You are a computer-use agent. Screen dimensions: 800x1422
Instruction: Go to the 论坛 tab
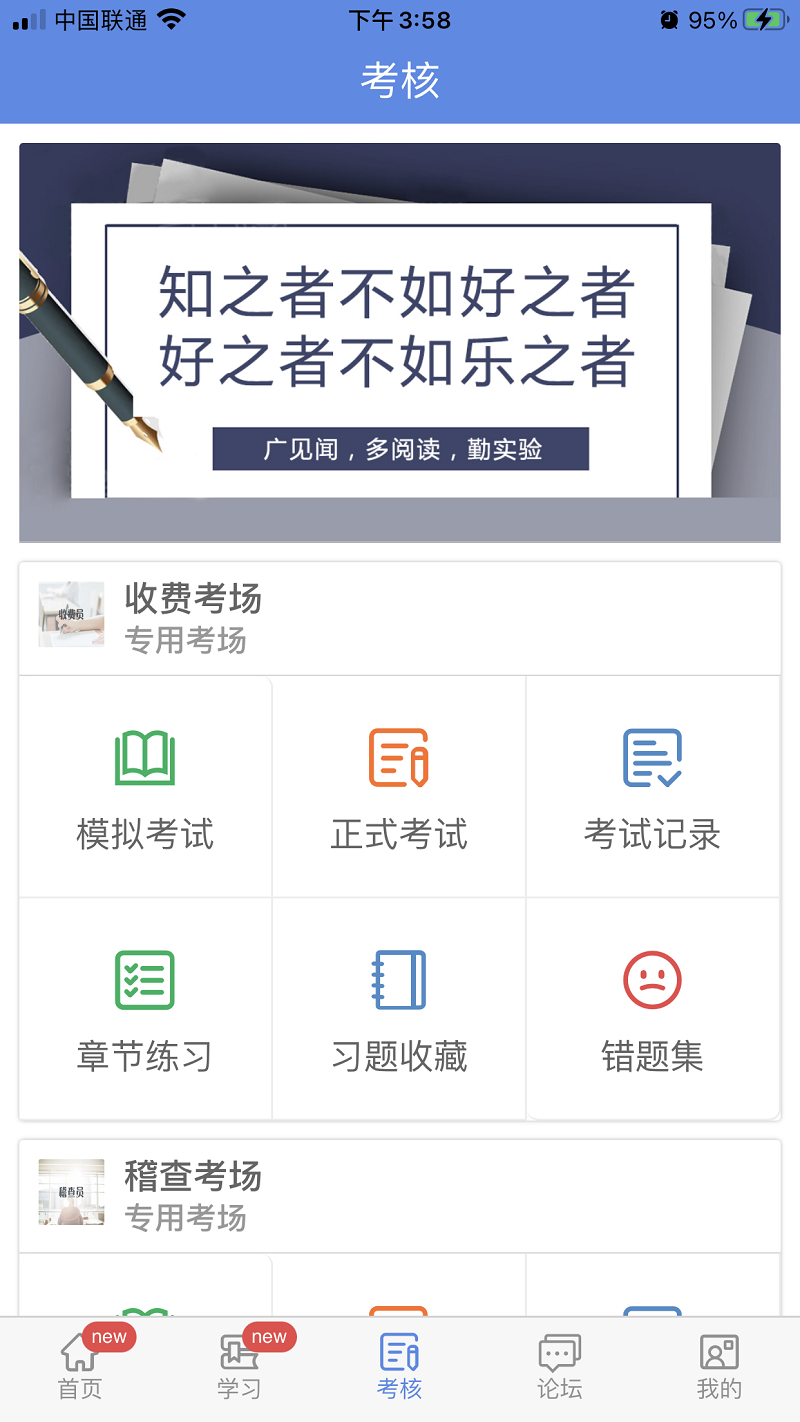pyautogui.click(x=559, y=1366)
